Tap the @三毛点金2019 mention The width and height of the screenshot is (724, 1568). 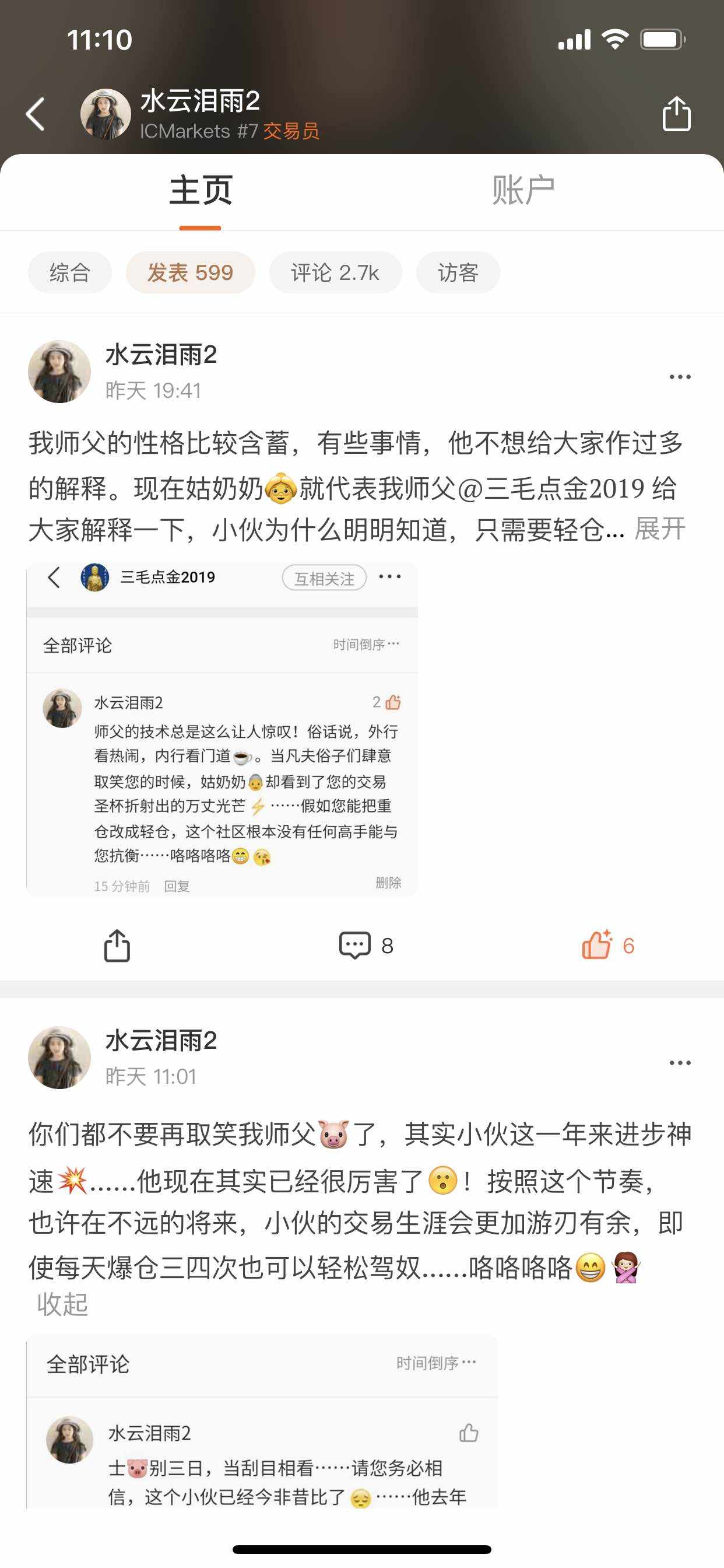tap(551, 488)
